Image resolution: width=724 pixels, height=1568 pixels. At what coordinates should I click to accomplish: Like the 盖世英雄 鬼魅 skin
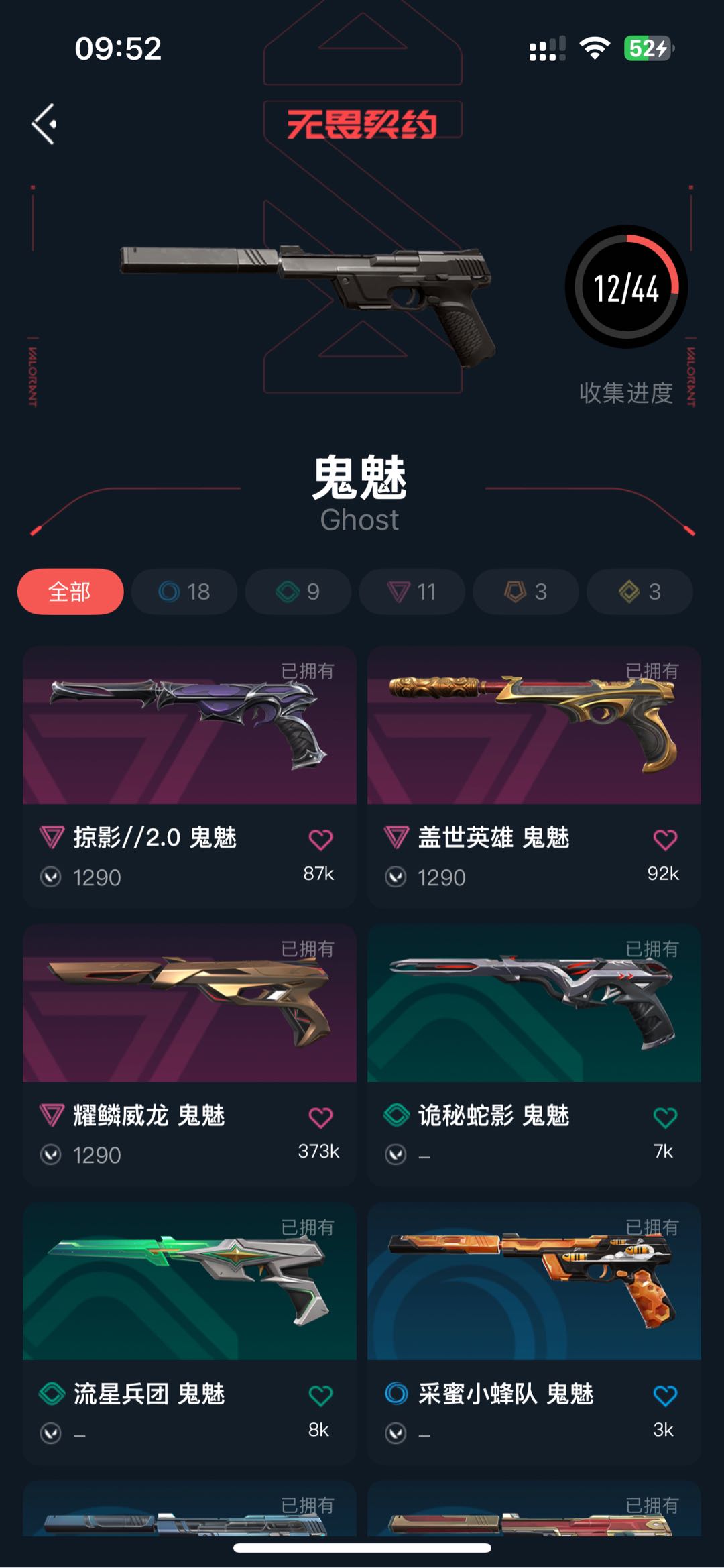pyautogui.click(x=665, y=840)
